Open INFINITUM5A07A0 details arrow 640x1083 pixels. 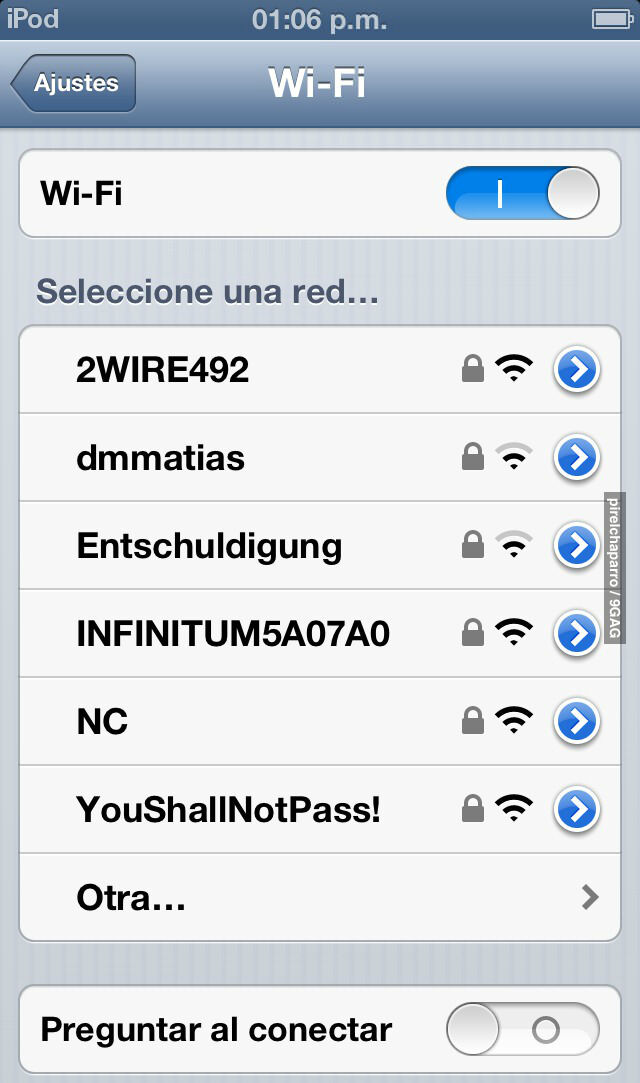coord(577,633)
